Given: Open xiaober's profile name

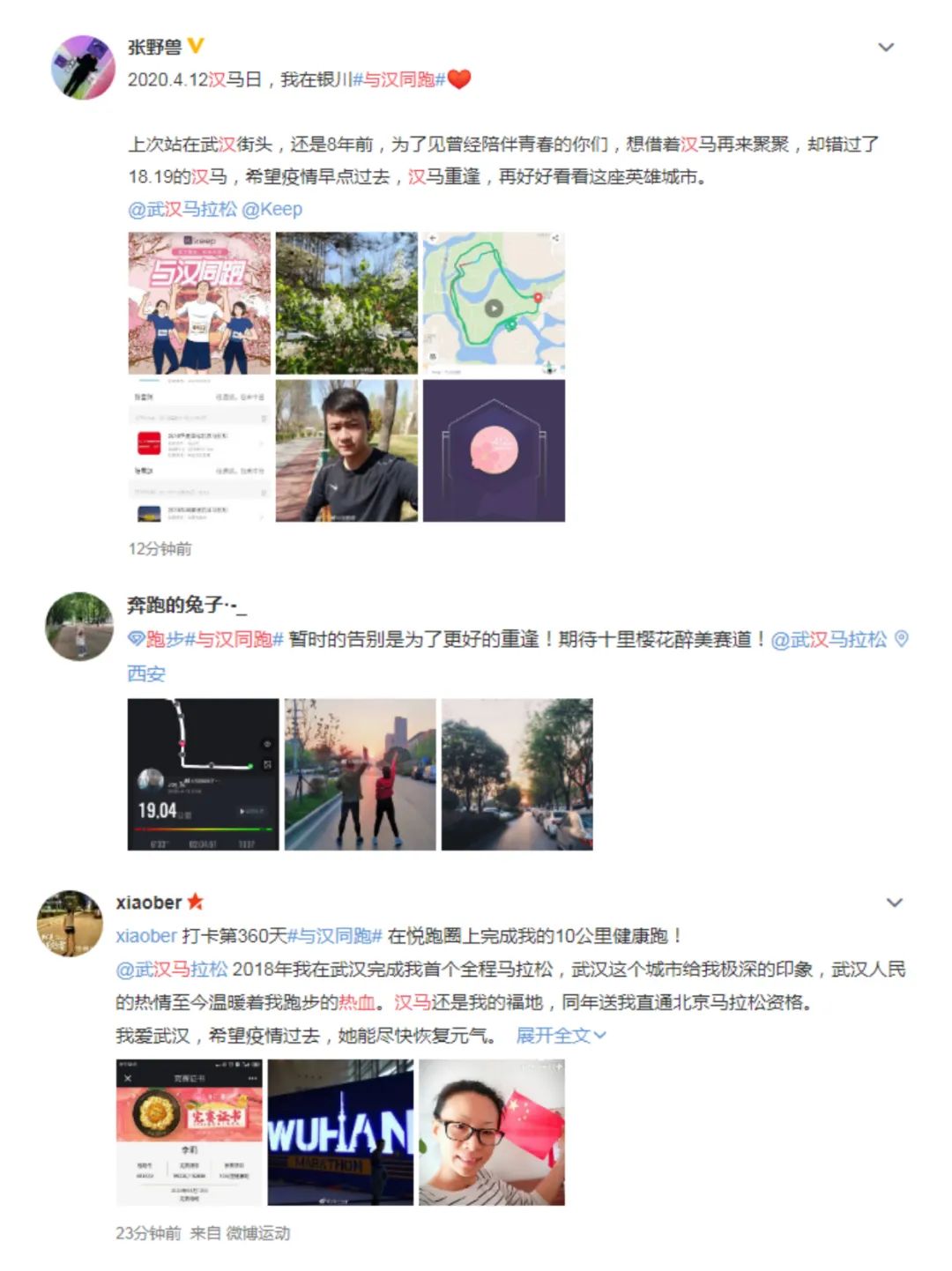Looking at the screenshot, I should pyautogui.click(x=149, y=903).
